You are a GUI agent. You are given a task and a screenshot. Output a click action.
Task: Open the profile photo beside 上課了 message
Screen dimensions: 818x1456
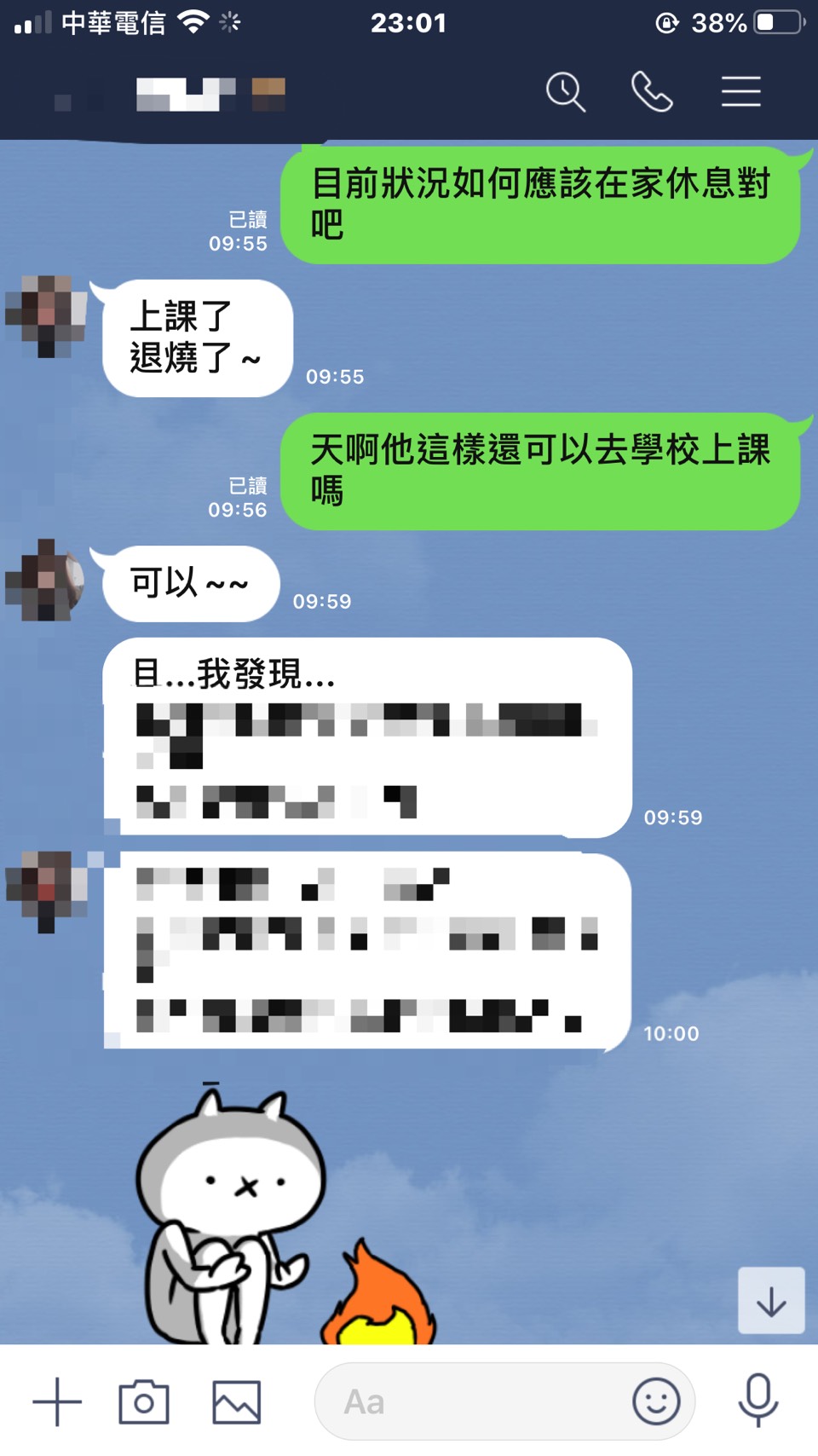pos(46,315)
